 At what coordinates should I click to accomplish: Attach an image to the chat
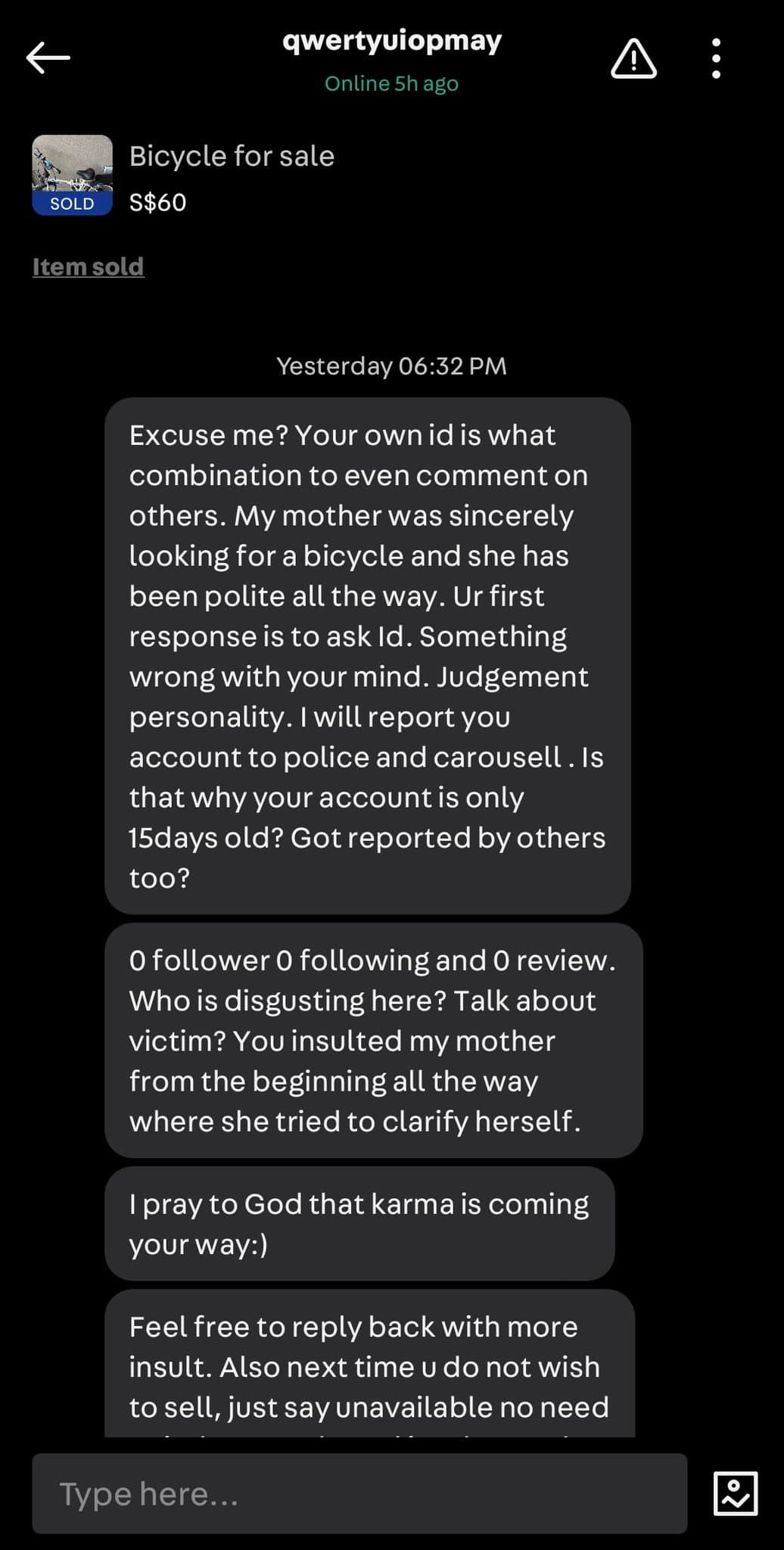pyautogui.click(x=735, y=1494)
